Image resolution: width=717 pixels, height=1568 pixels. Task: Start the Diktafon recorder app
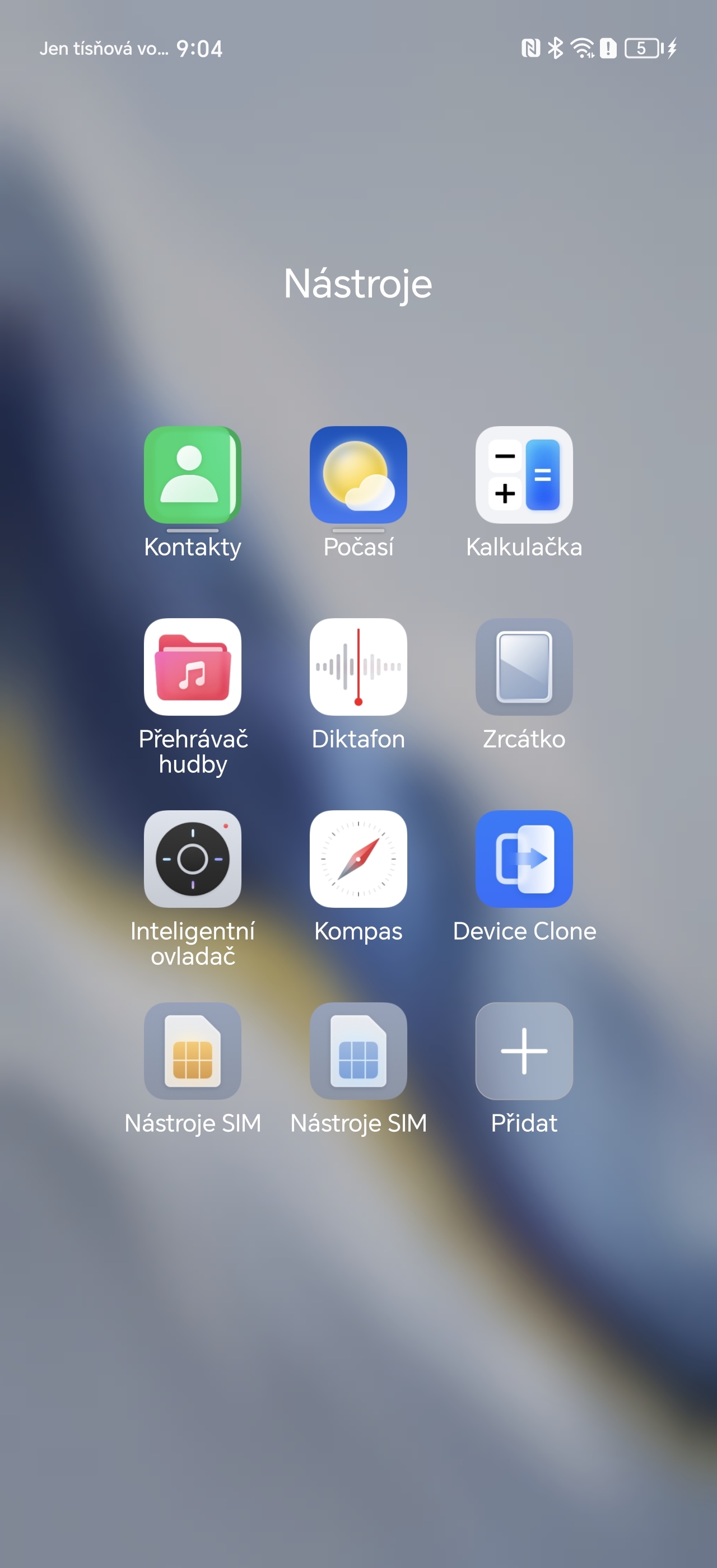pyautogui.click(x=358, y=667)
